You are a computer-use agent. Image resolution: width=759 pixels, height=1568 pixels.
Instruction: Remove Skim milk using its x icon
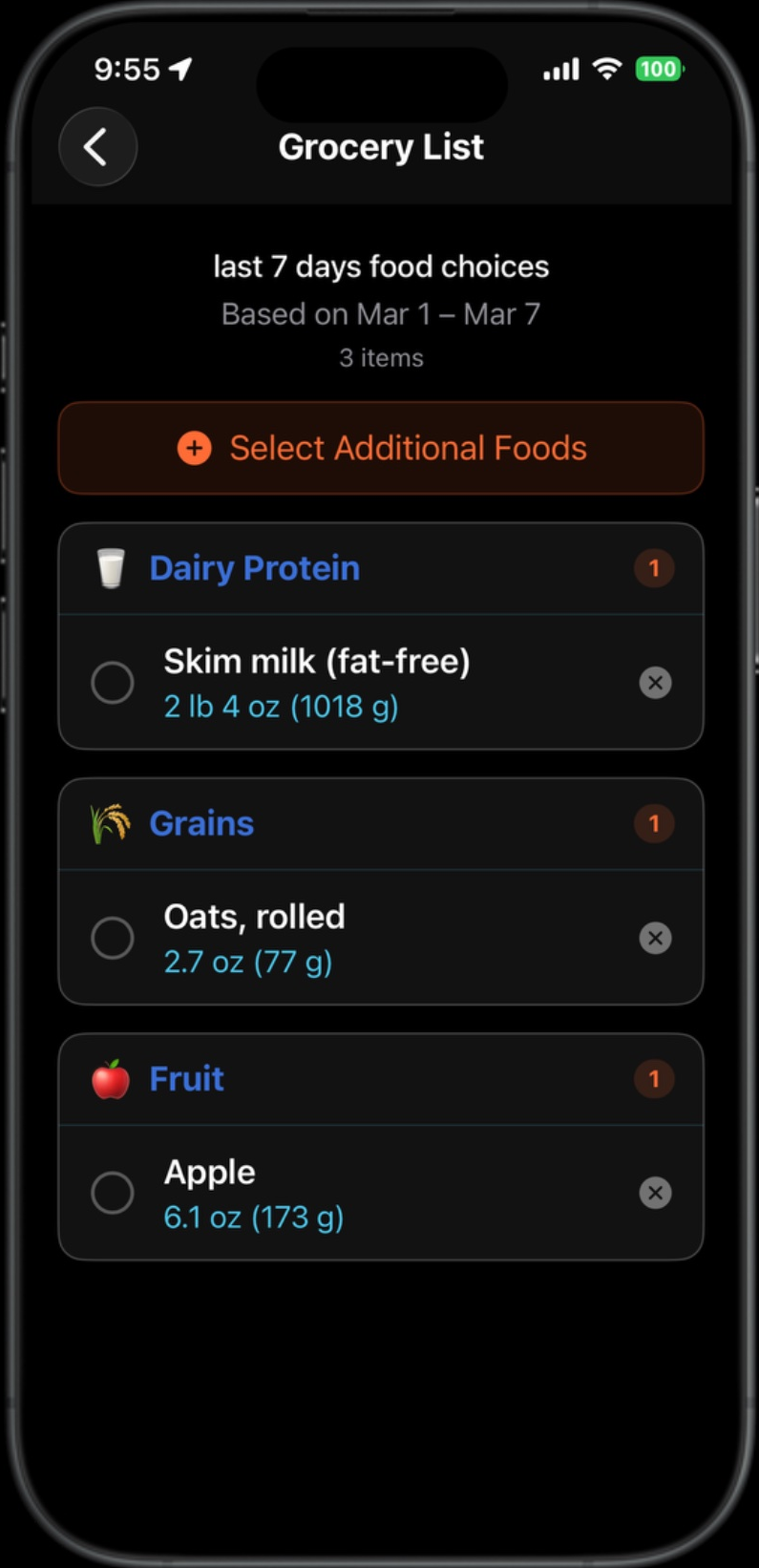(x=655, y=682)
